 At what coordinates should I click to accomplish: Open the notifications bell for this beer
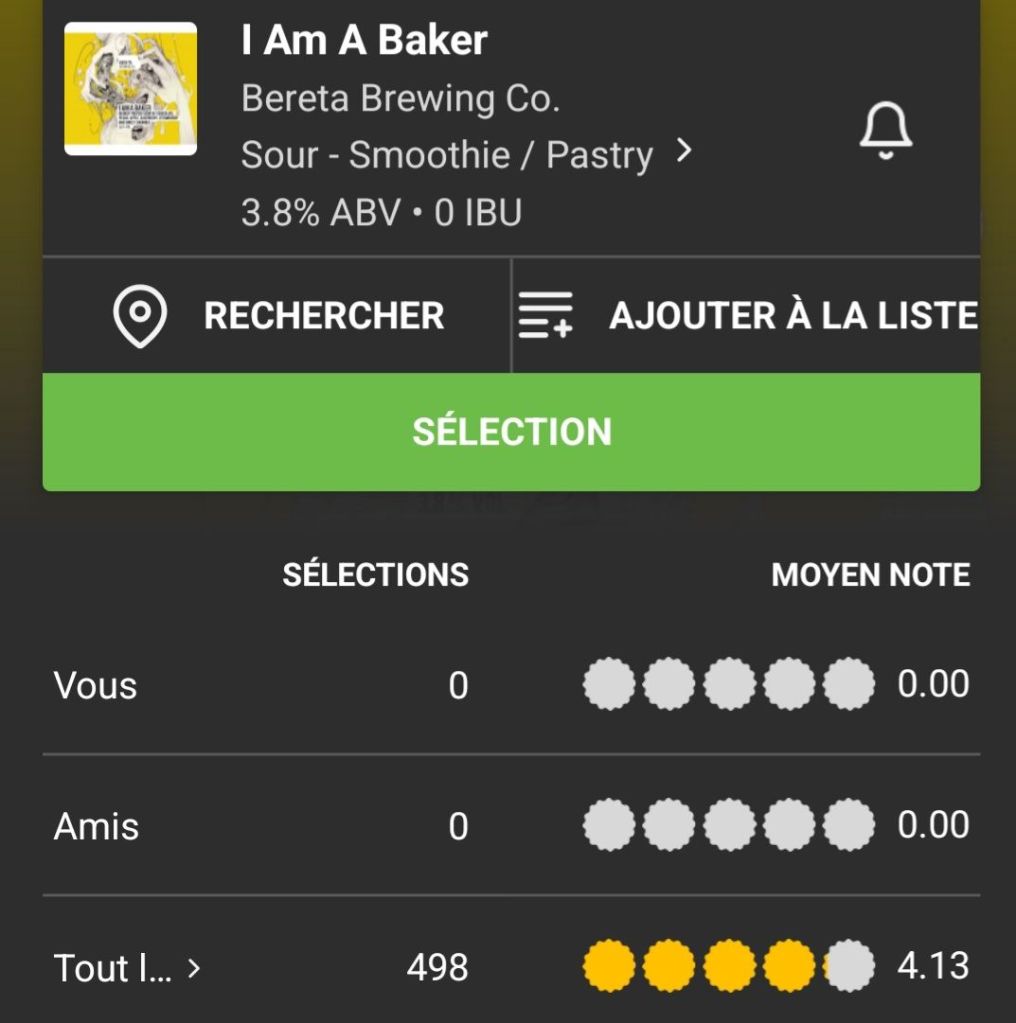point(885,131)
